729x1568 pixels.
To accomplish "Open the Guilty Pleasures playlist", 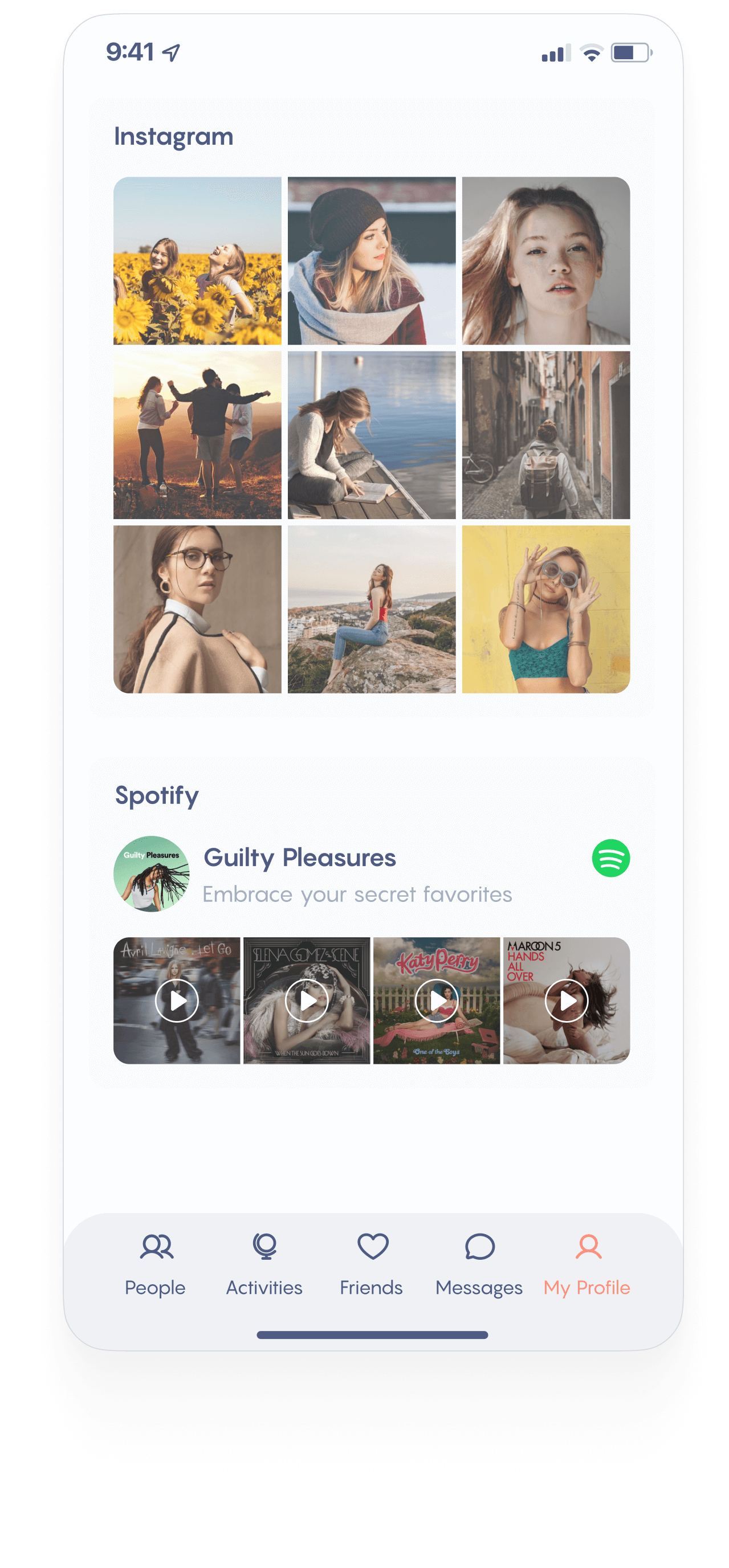I will click(299, 857).
